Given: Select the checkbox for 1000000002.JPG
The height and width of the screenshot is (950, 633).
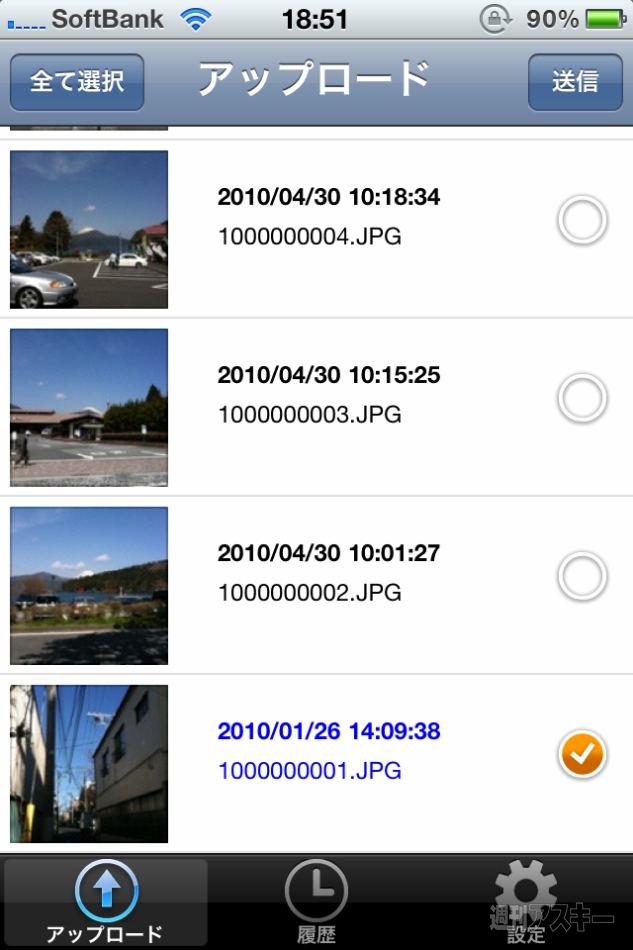Looking at the screenshot, I should point(582,577).
